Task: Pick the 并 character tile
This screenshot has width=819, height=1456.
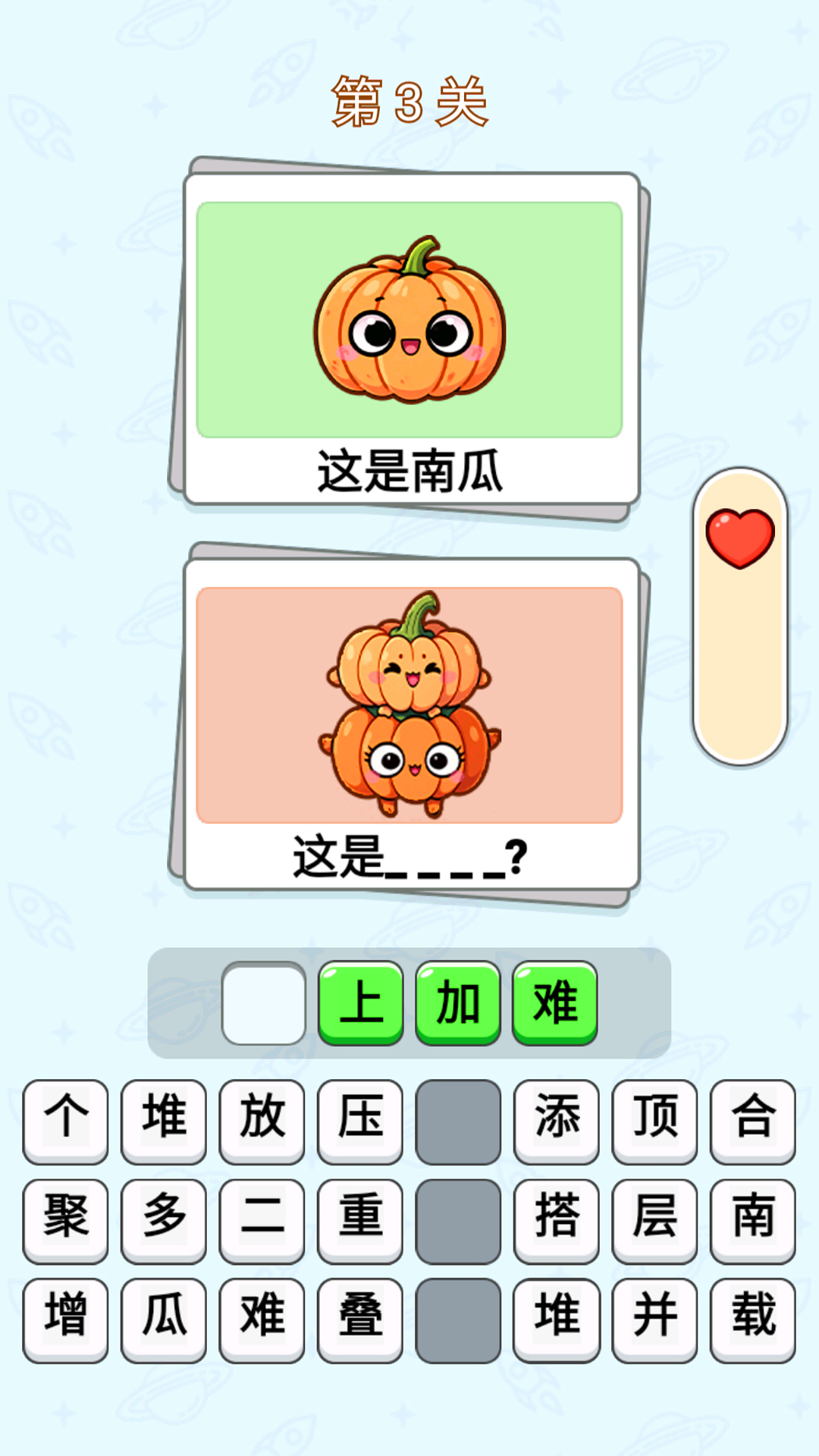Action: pyautogui.click(x=654, y=1319)
